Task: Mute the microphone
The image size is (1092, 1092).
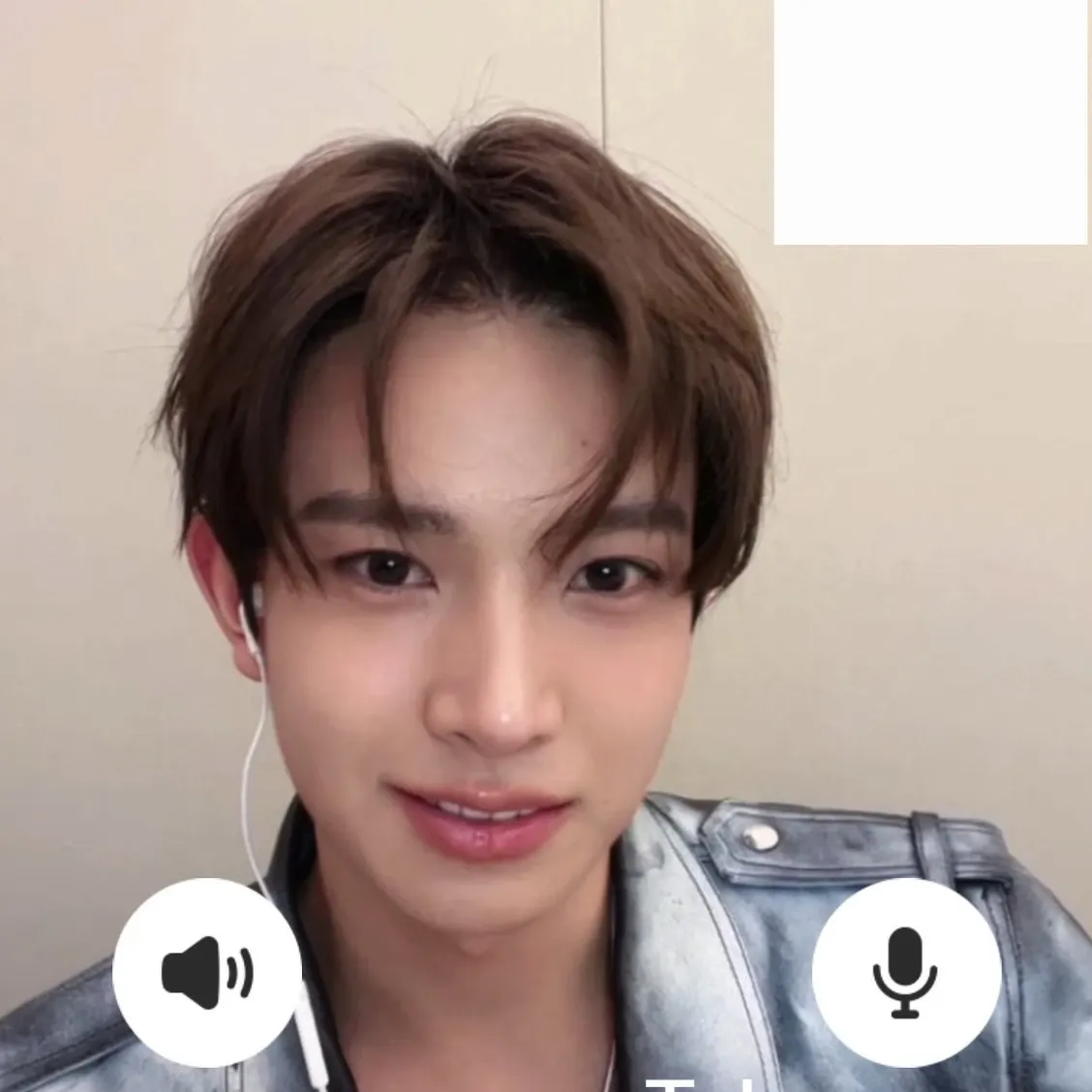Action: (905, 971)
